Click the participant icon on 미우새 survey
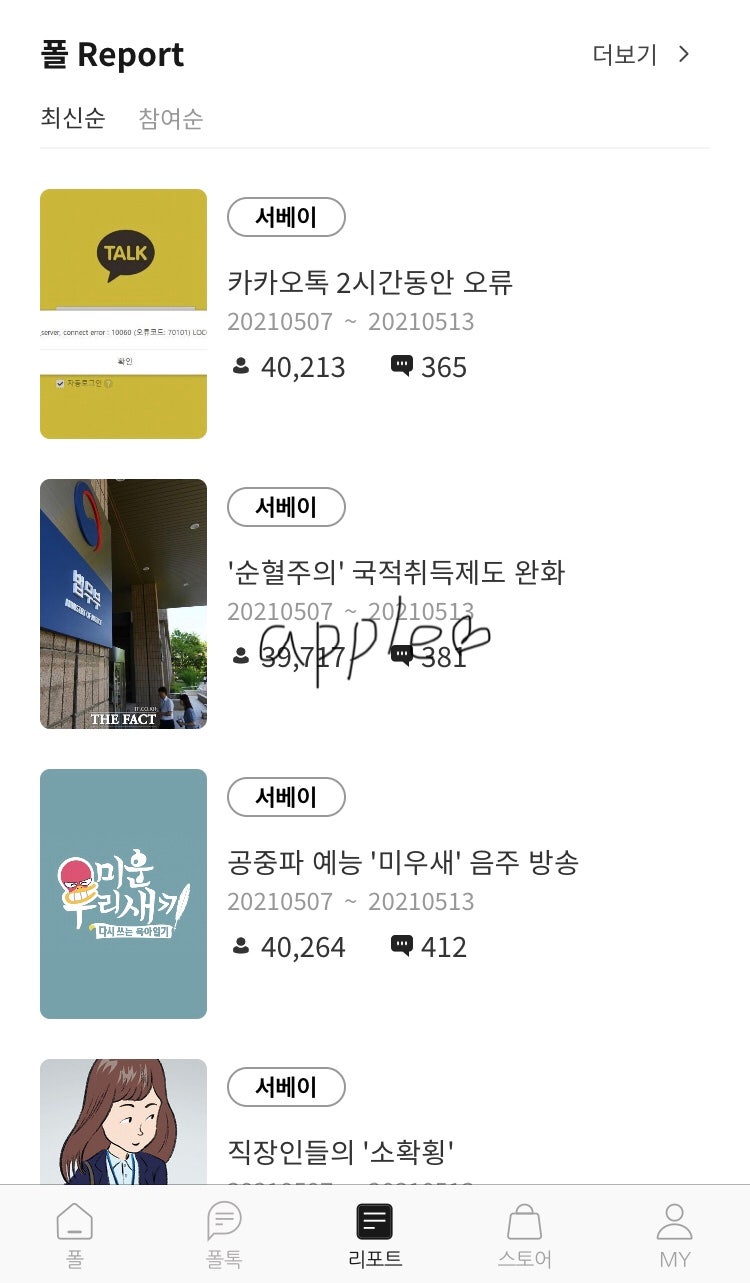The width and height of the screenshot is (750, 1283). 241,946
